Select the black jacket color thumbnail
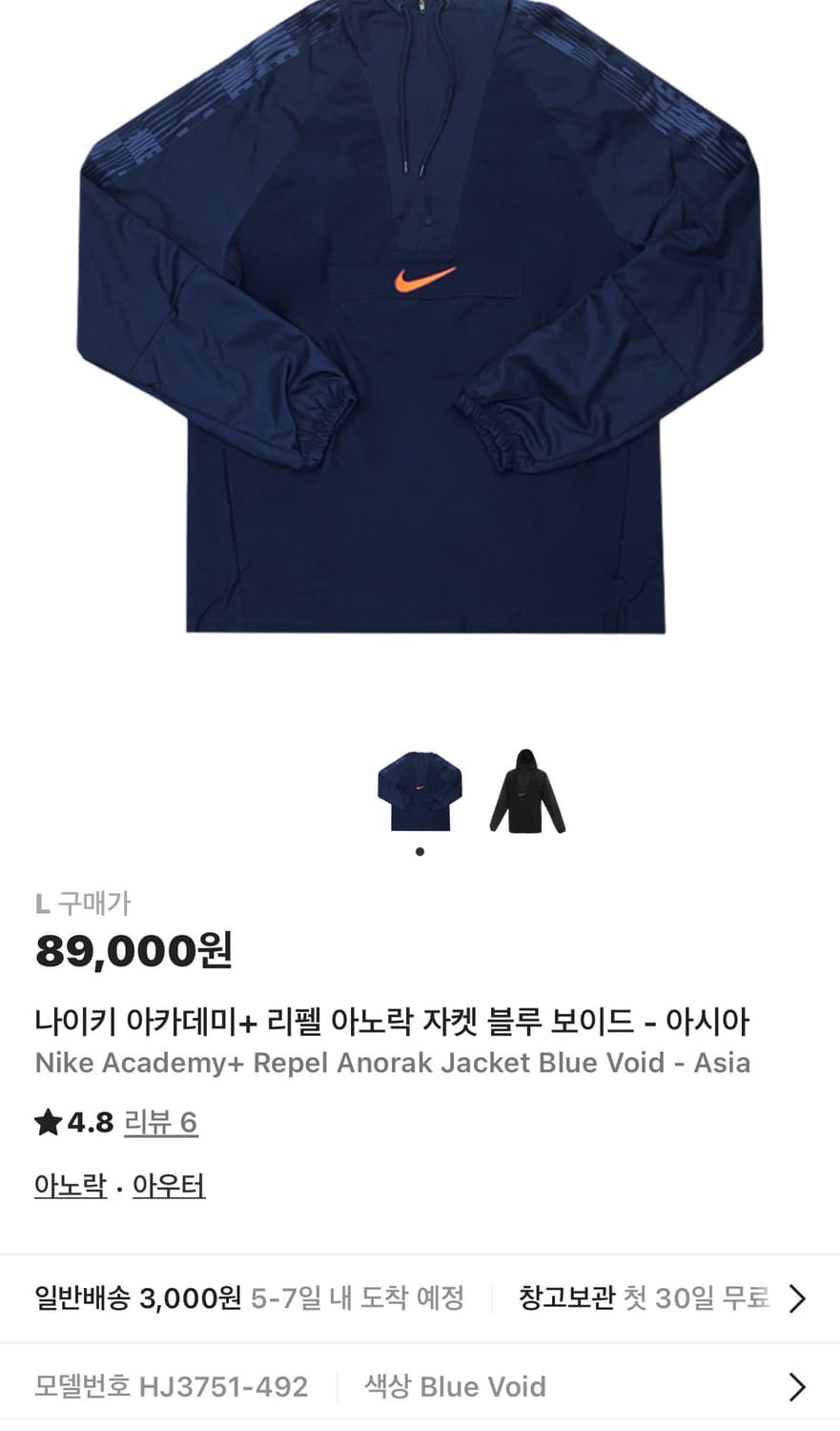The height and width of the screenshot is (1431, 840). coord(525,792)
